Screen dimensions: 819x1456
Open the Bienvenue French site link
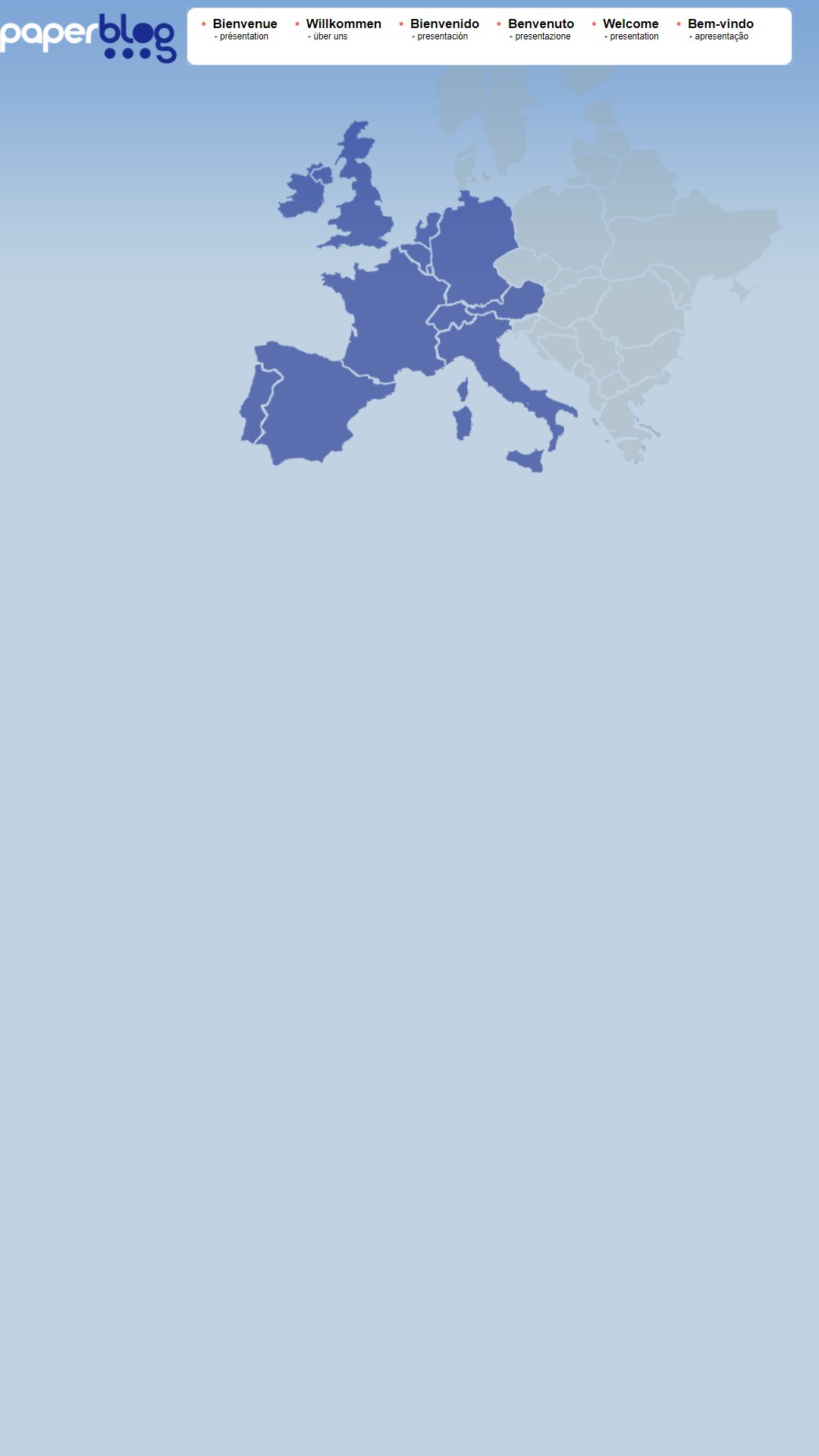pos(245,24)
